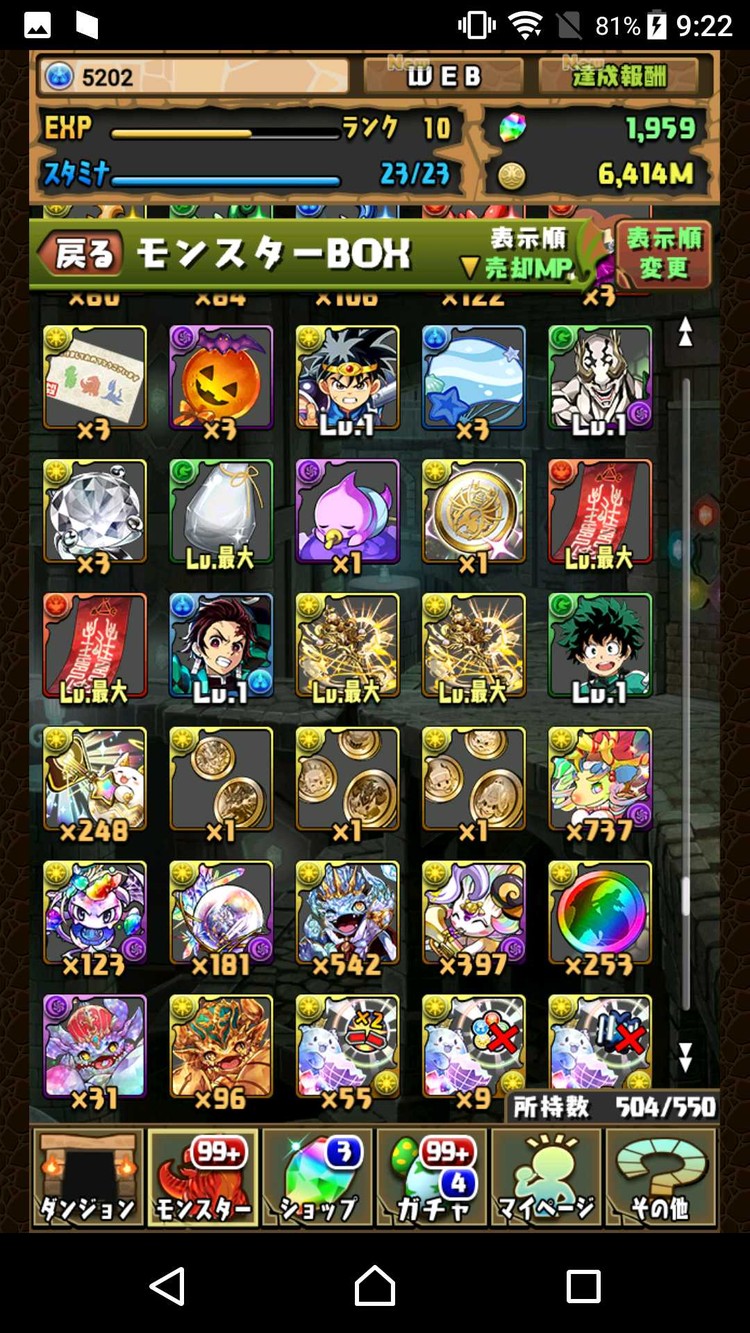Image resolution: width=750 pixels, height=1333 pixels.
Task: Jump to top with the double up arrow
Action: click(x=686, y=332)
